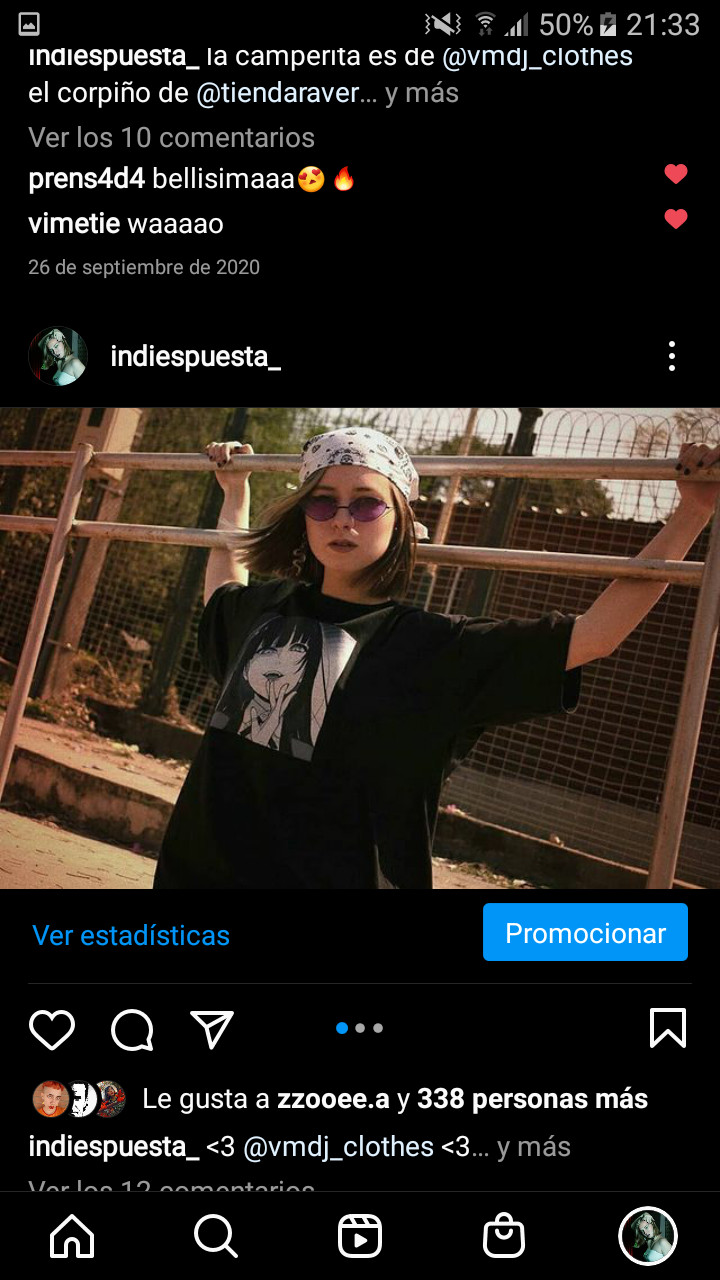Open the three-dot post options menu
Screen dimensions: 720x1280
click(x=672, y=356)
